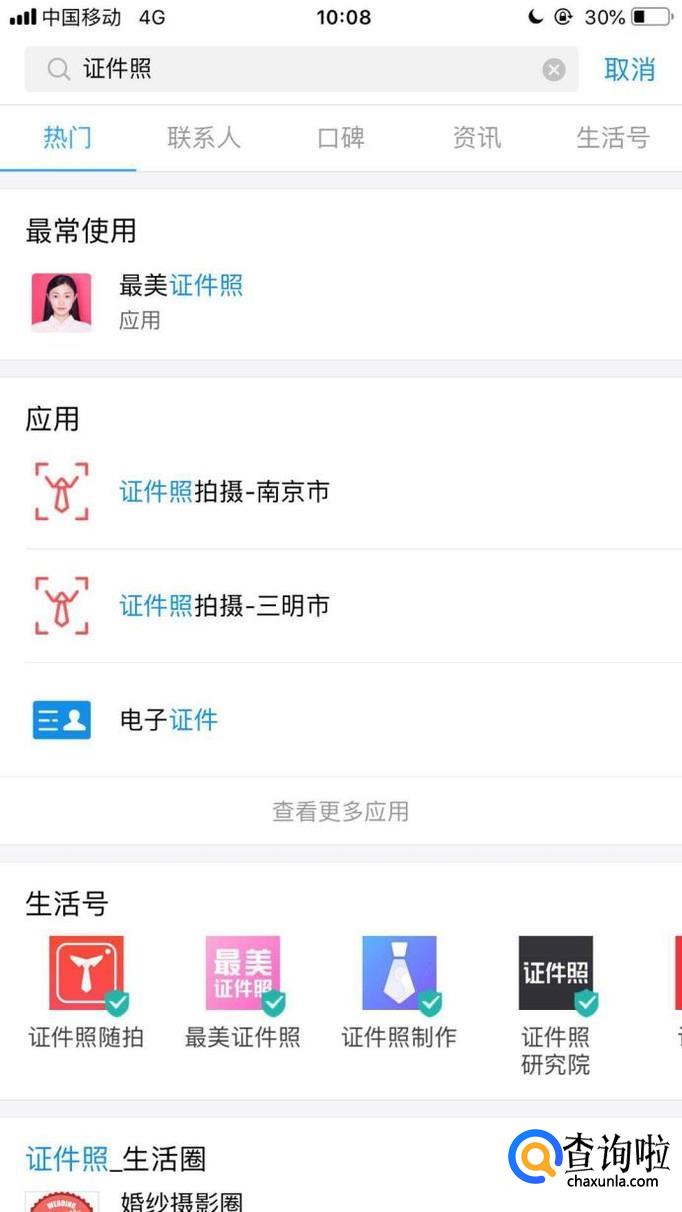Screen dimensions: 682x1212
Task: Tap the search field containing 证件照
Action: (300, 69)
